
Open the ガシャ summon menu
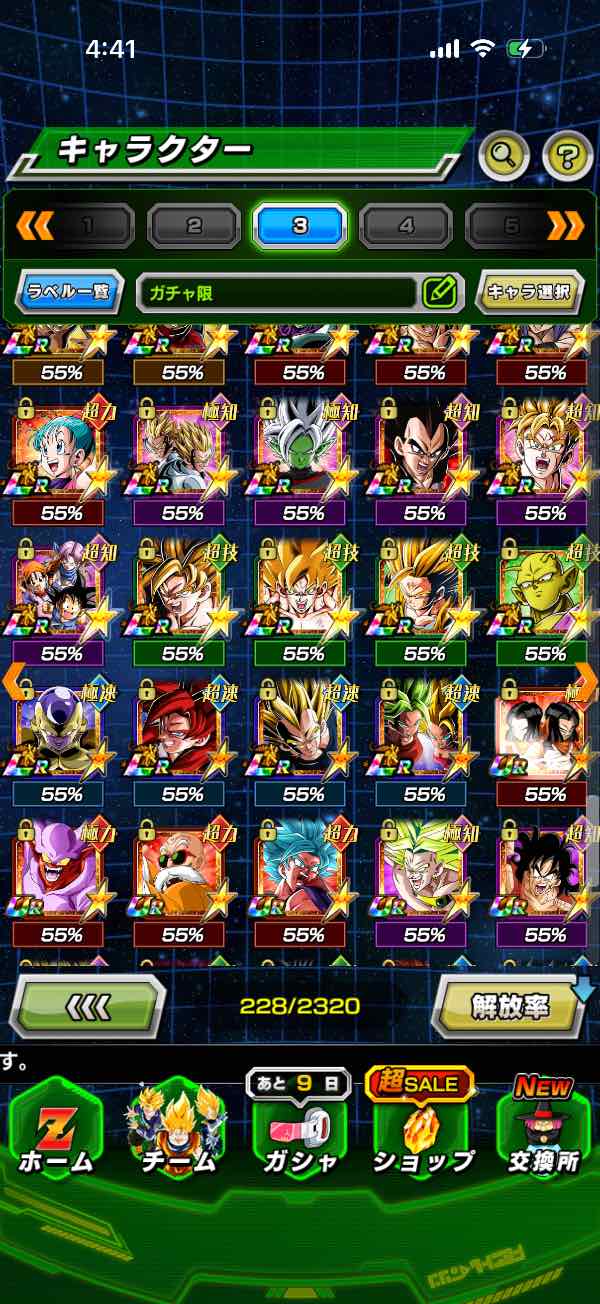click(300, 1129)
